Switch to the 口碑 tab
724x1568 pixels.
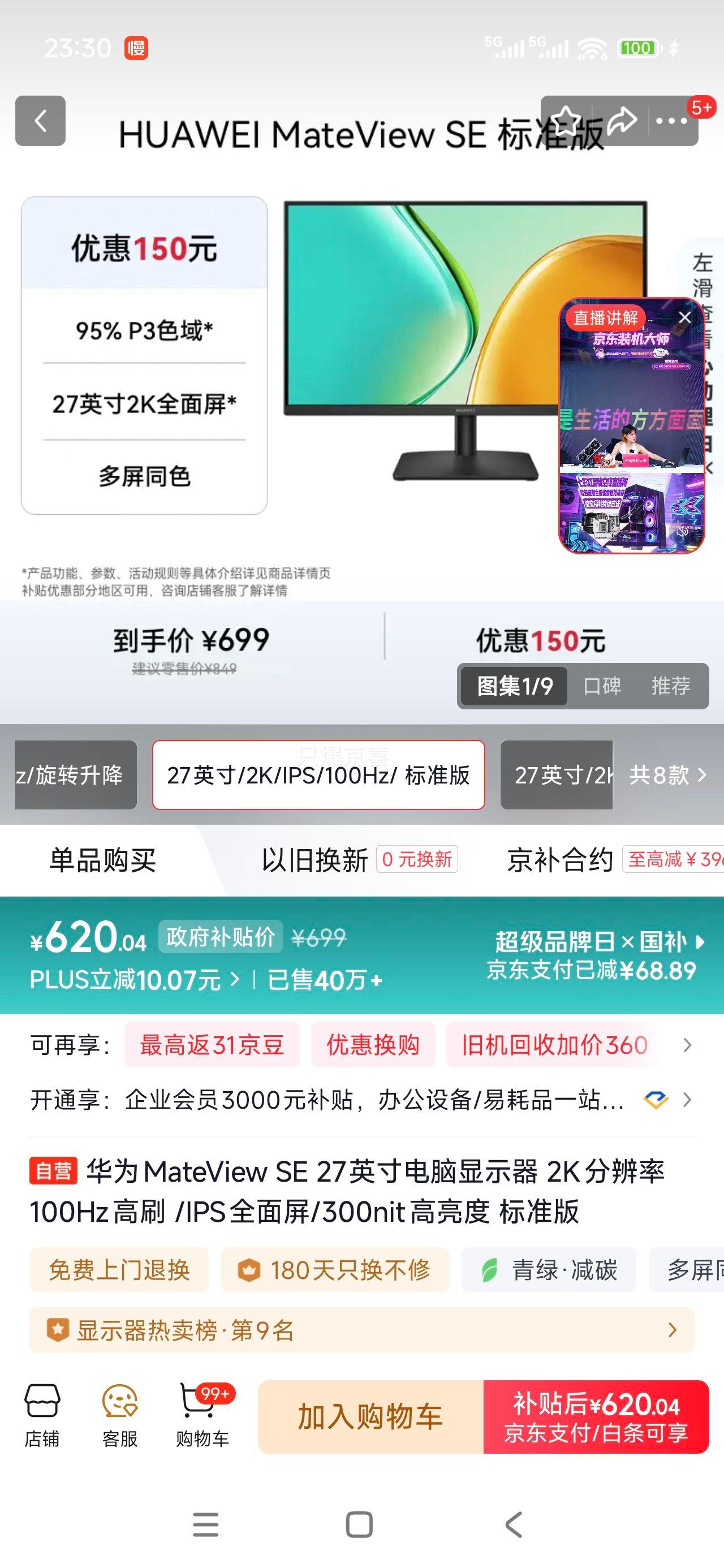(602, 687)
